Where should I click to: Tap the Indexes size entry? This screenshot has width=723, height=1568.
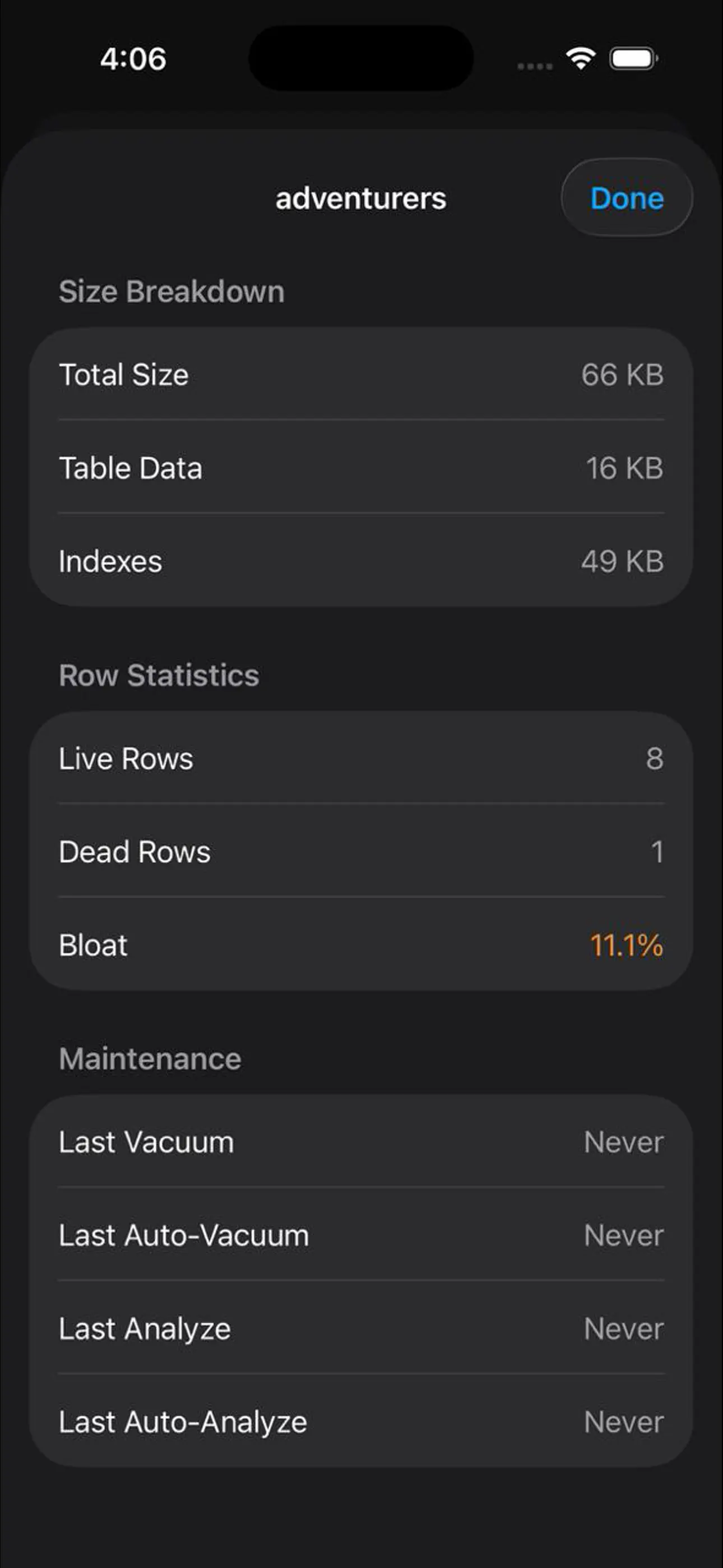pyautogui.click(x=361, y=561)
